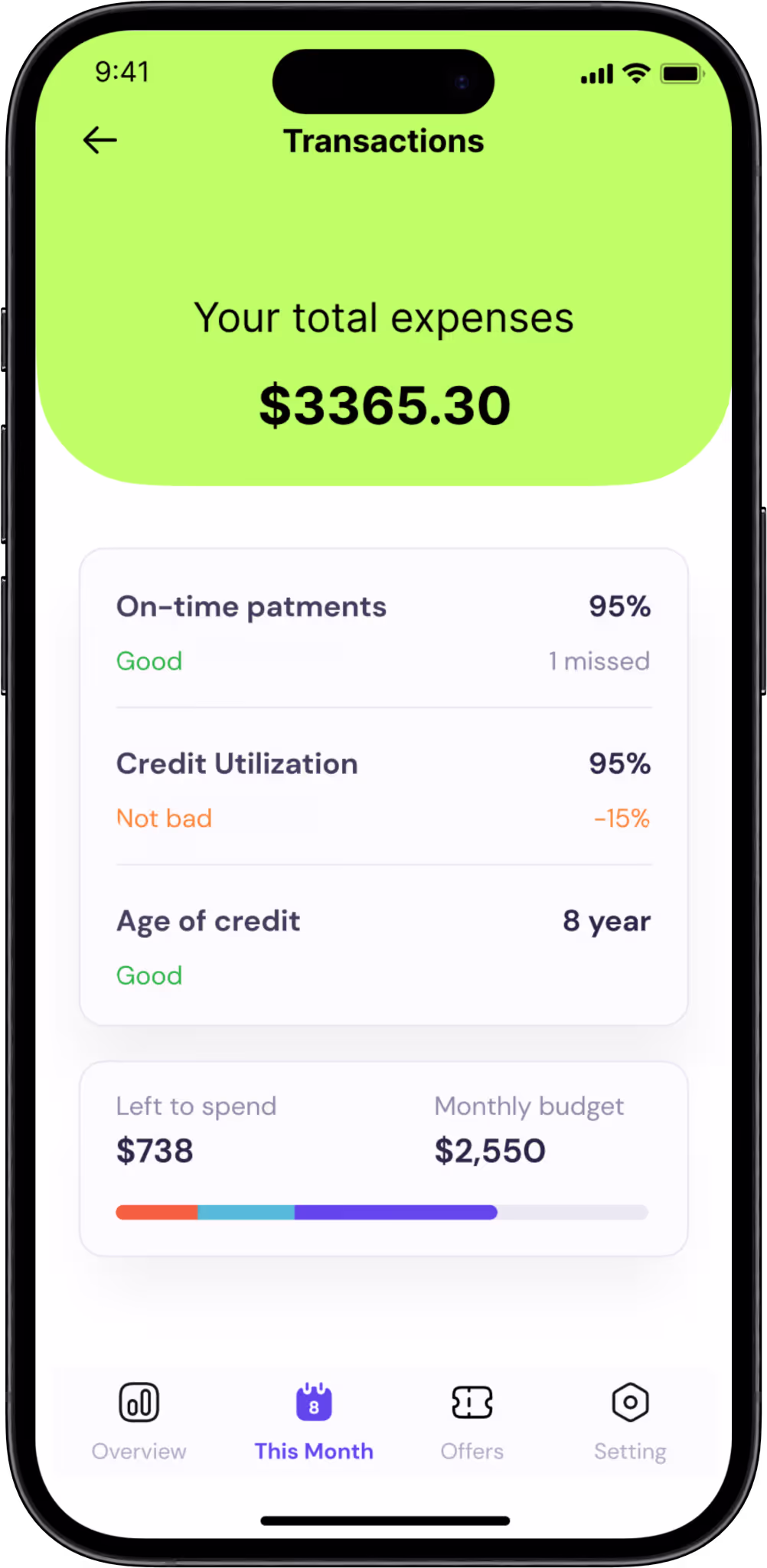Select the This Month tab
The image size is (767, 1568).
coord(314,1422)
